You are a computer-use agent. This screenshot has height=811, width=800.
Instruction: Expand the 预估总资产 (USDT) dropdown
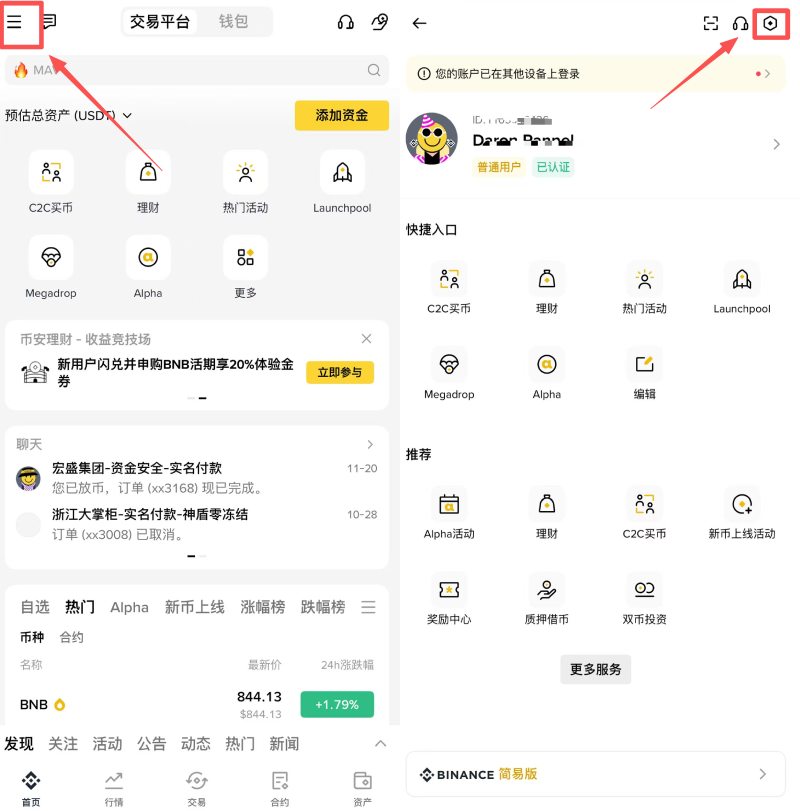[x=70, y=115]
